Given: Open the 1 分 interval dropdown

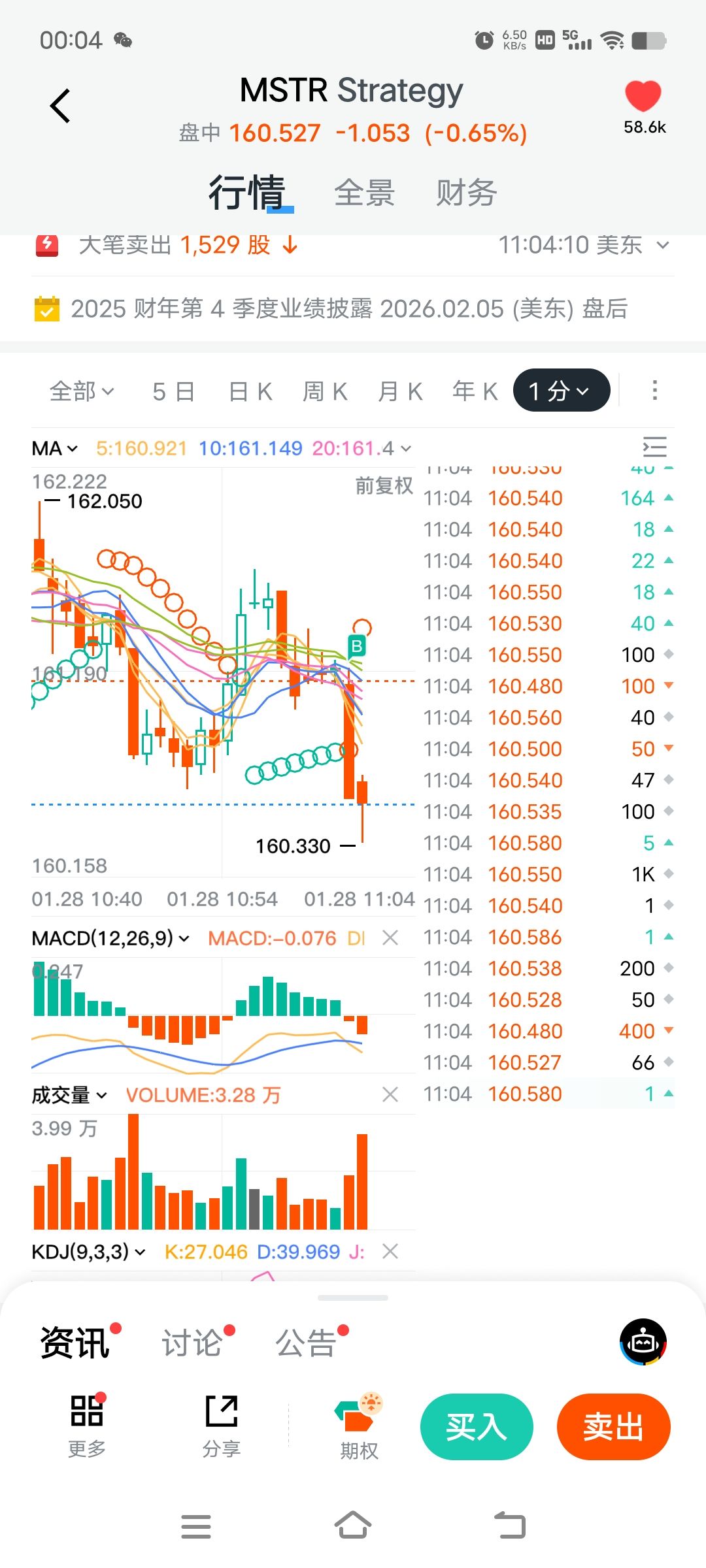Looking at the screenshot, I should pyautogui.click(x=561, y=391).
